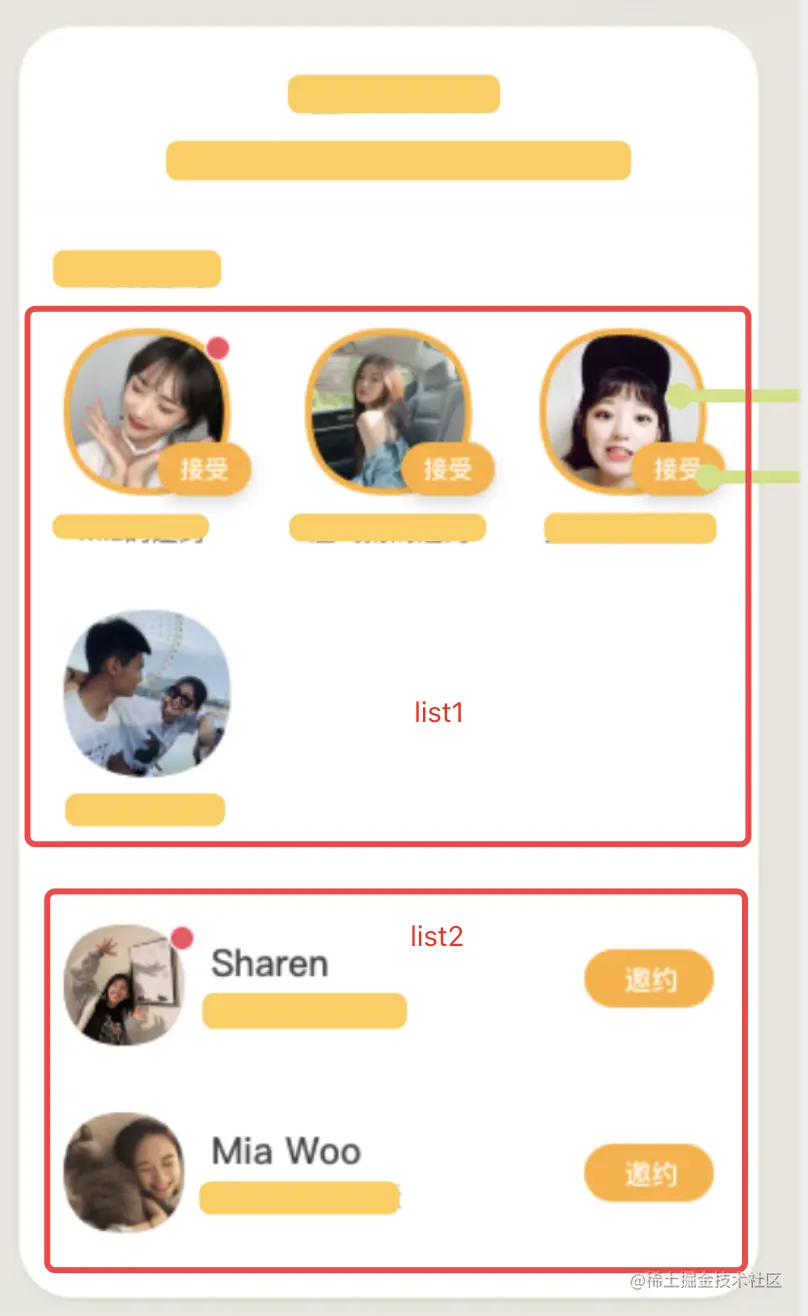Open Sharen's profile row
The width and height of the screenshot is (808, 1316).
[269, 964]
